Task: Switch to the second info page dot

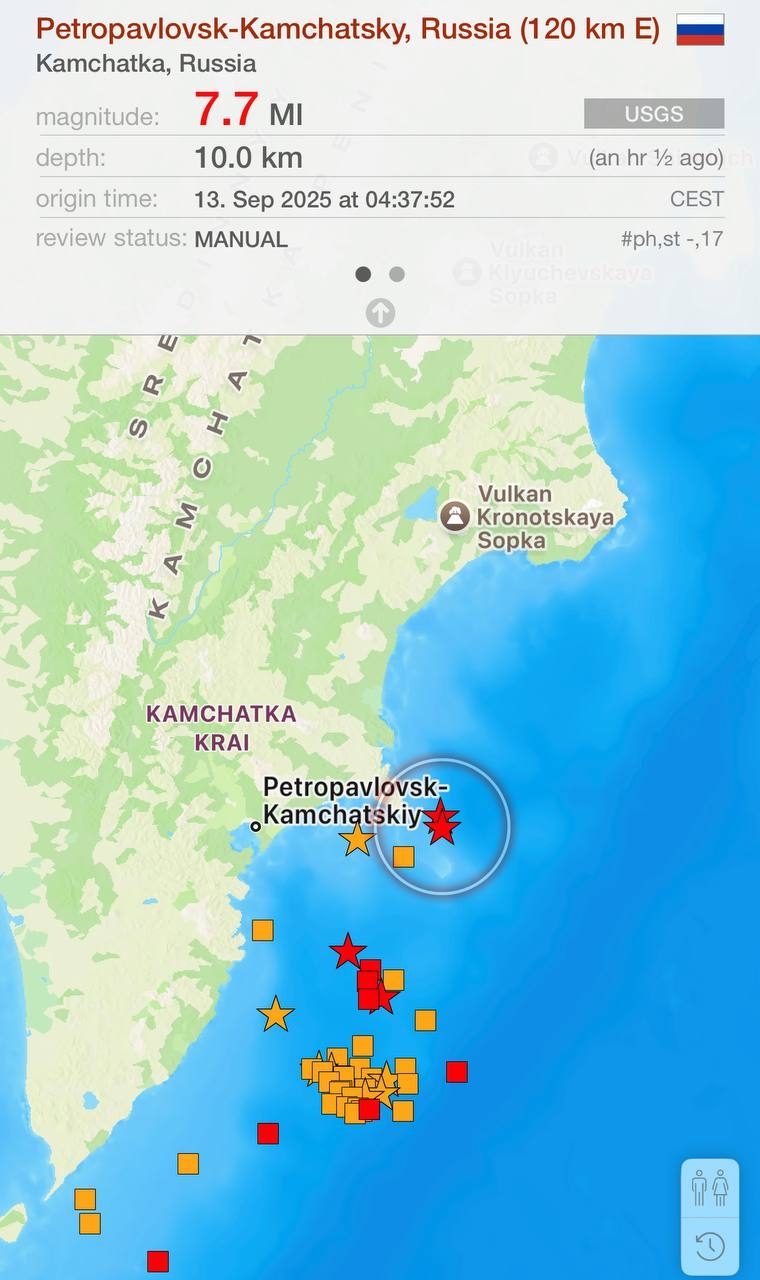Action: (397, 274)
